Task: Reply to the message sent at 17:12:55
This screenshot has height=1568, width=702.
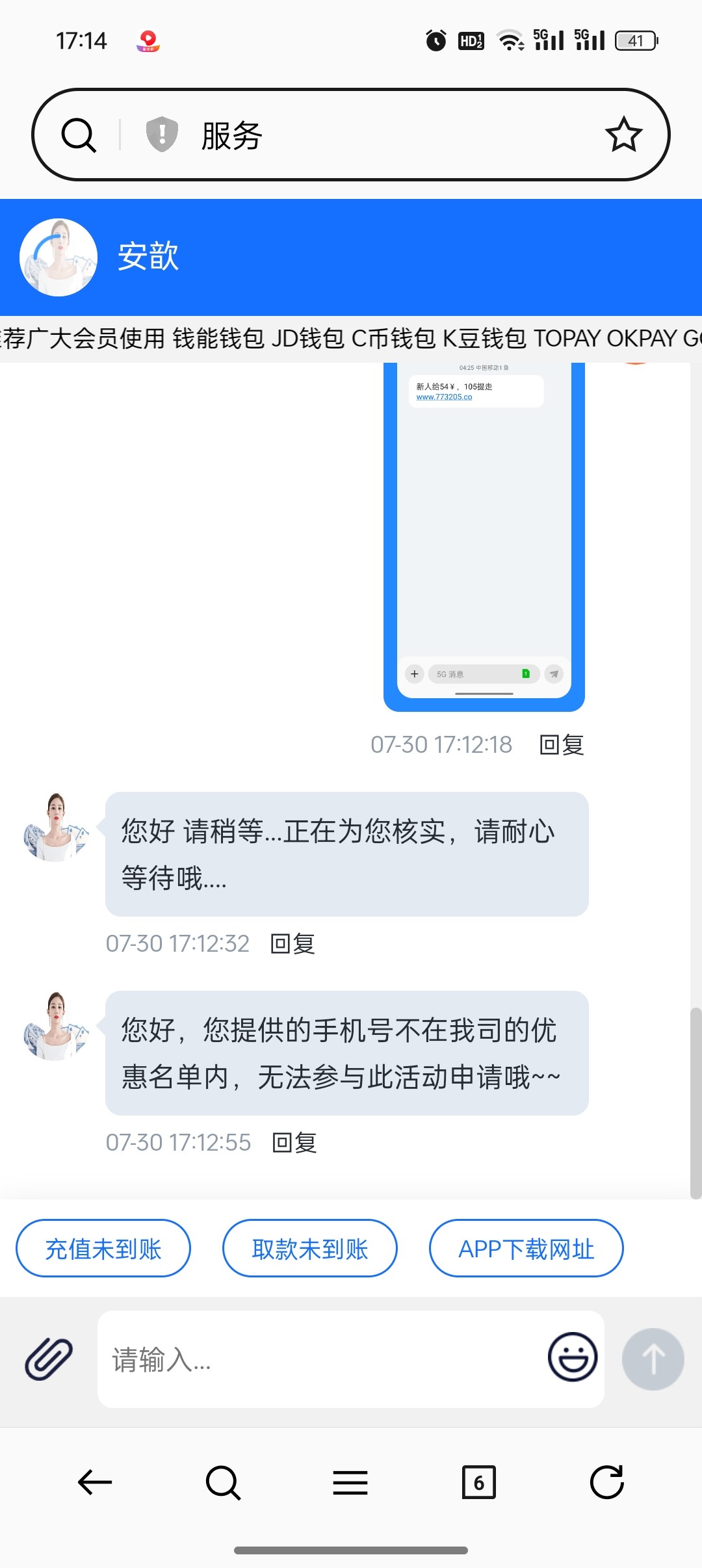Action: [x=294, y=1143]
